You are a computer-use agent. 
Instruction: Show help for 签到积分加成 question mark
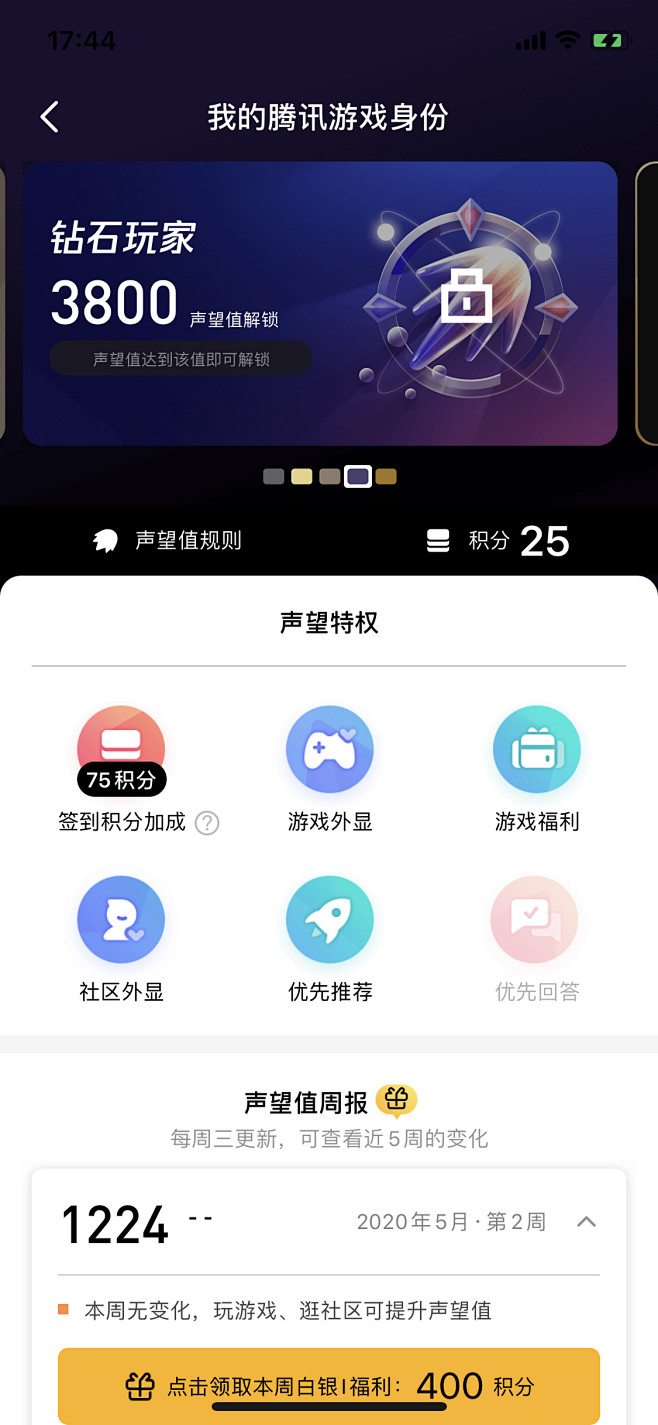point(207,823)
